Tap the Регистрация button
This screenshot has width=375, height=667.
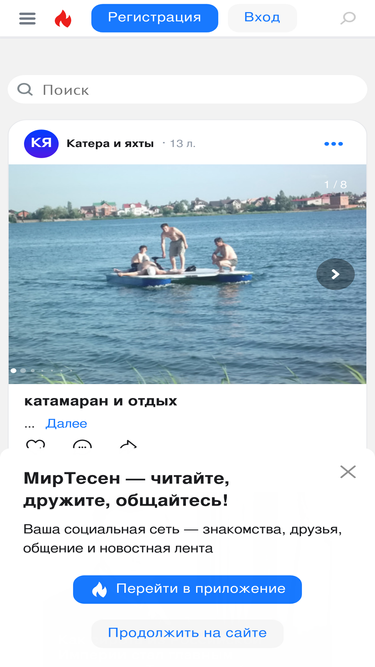point(154,18)
